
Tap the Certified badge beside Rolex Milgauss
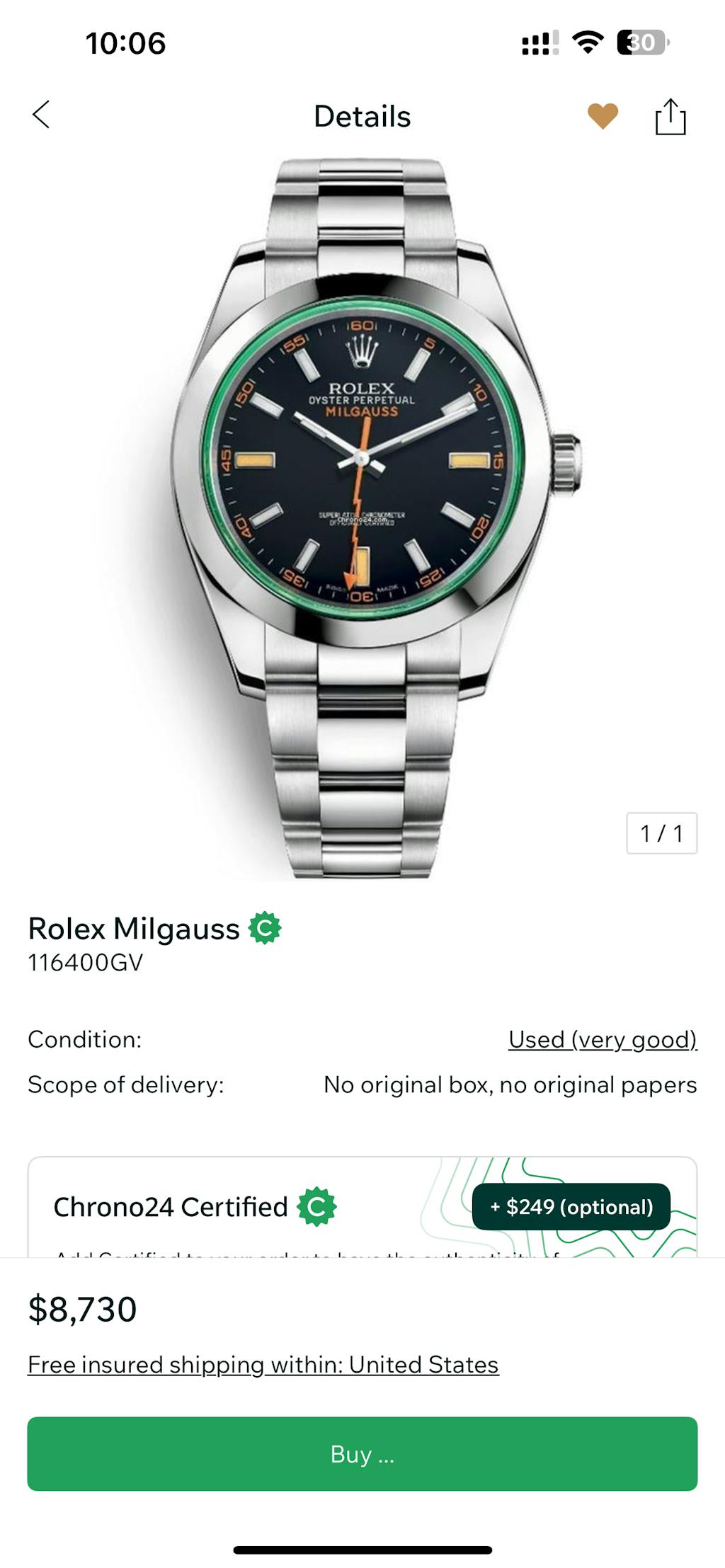point(265,928)
